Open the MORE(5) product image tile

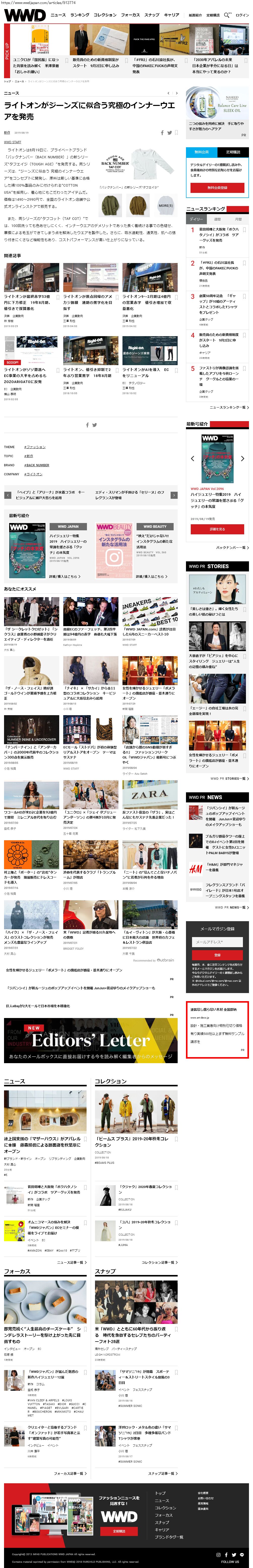tap(165, 205)
